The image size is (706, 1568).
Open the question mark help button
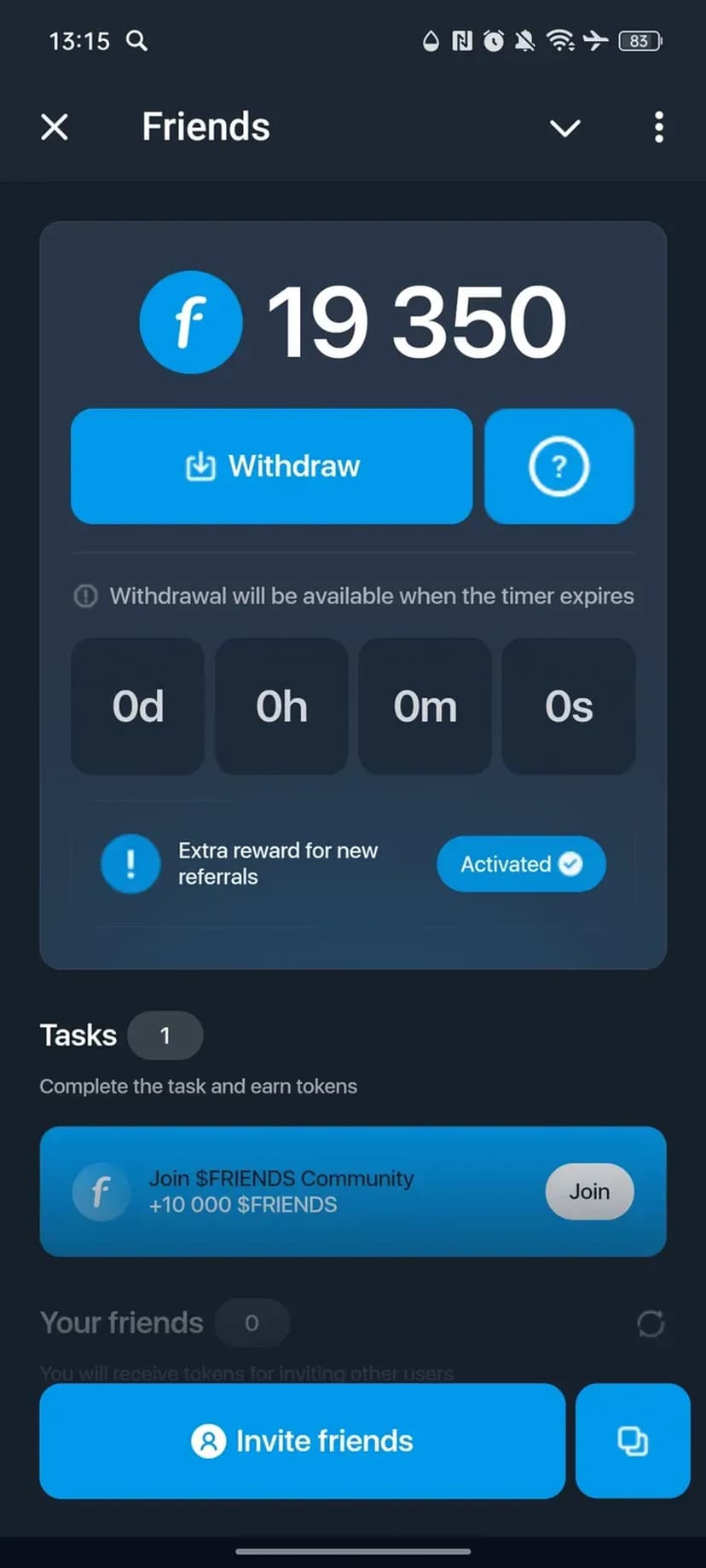(558, 466)
